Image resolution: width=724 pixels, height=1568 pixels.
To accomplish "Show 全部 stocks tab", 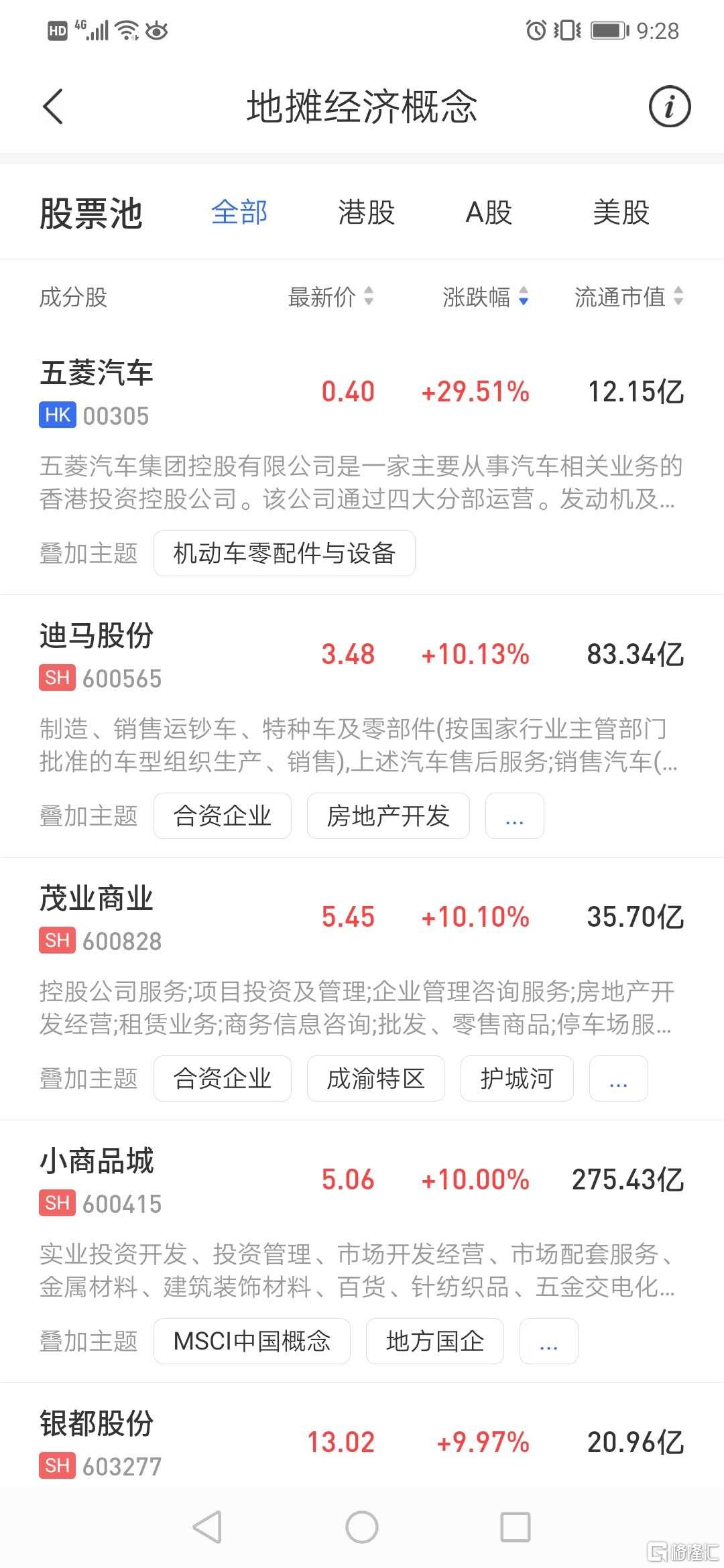I will 239,213.
